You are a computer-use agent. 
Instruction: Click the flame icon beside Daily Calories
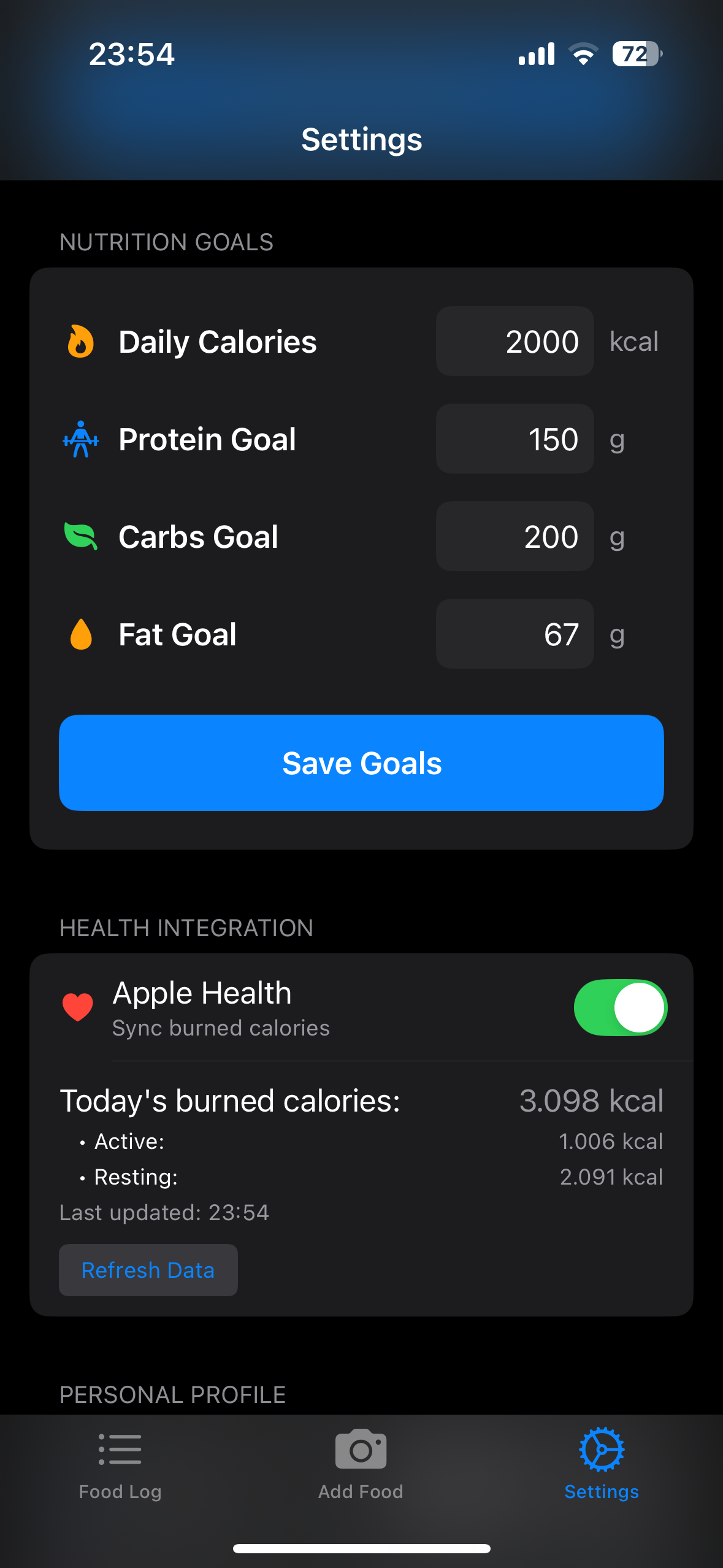[x=80, y=341]
